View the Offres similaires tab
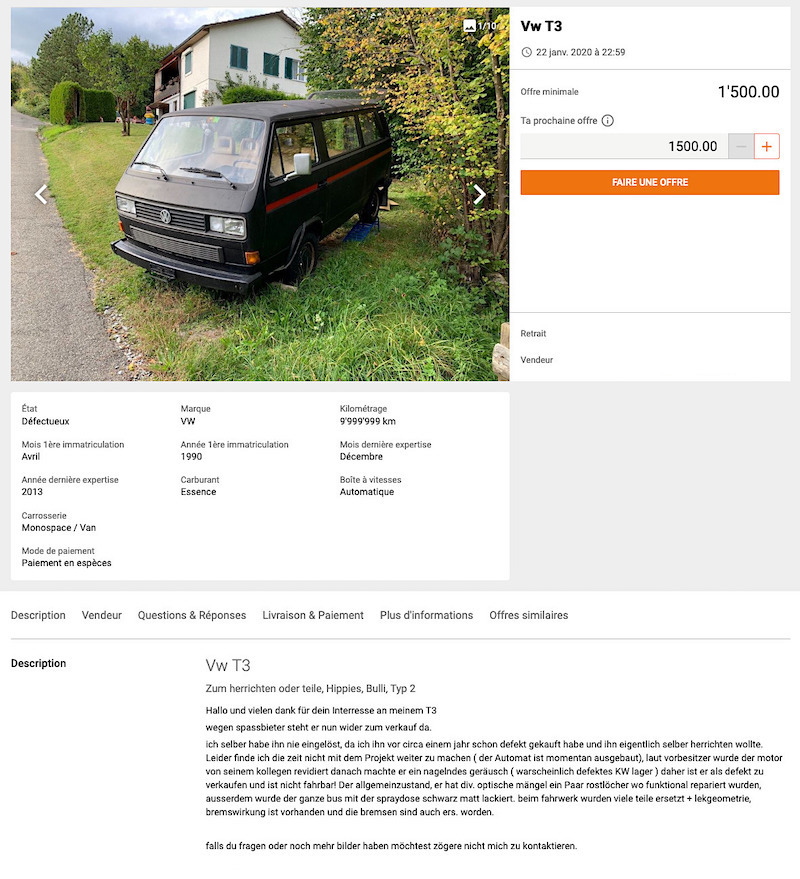800x879 pixels. pyautogui.click(x=528, y=615)
